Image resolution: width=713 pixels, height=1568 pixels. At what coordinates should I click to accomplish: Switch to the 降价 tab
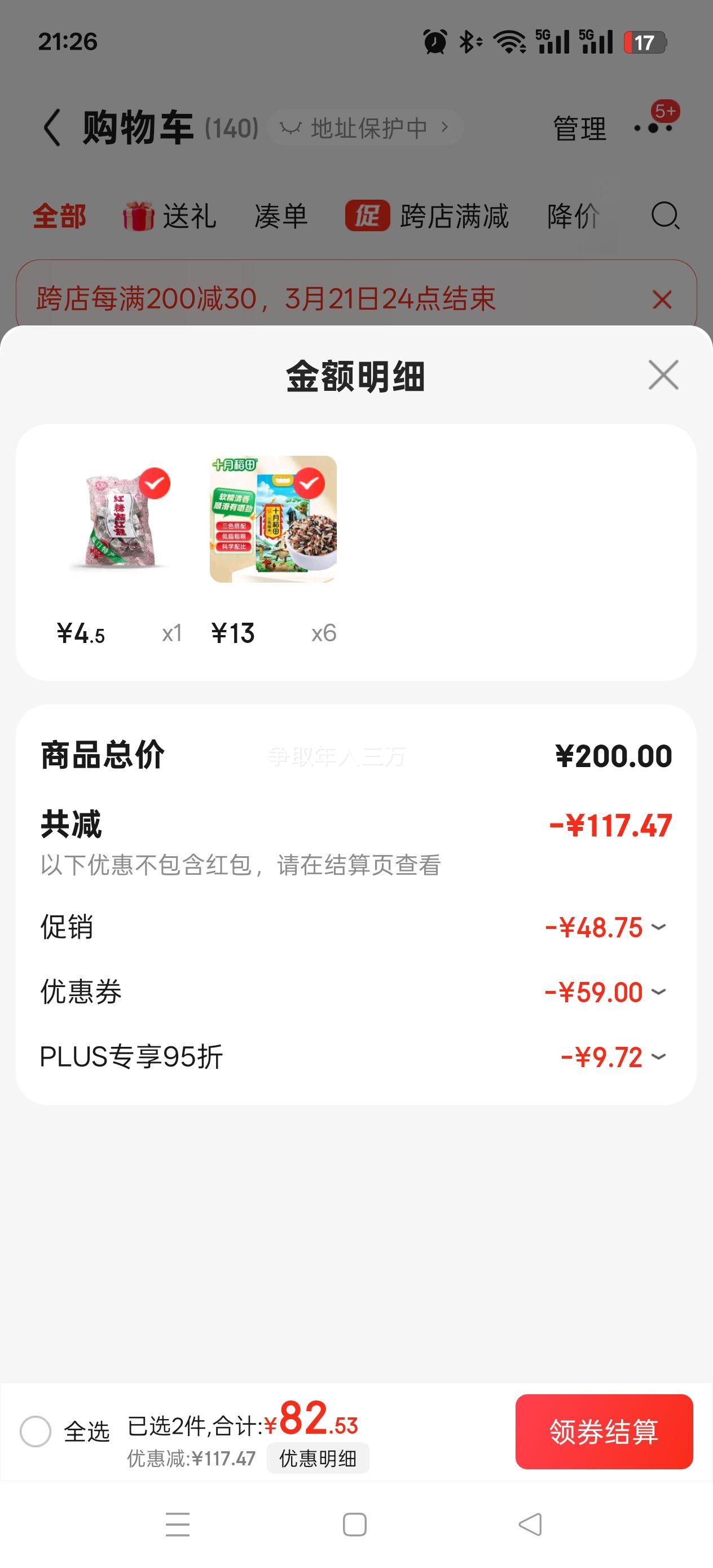pyautogui.click(x=573, y=216)
